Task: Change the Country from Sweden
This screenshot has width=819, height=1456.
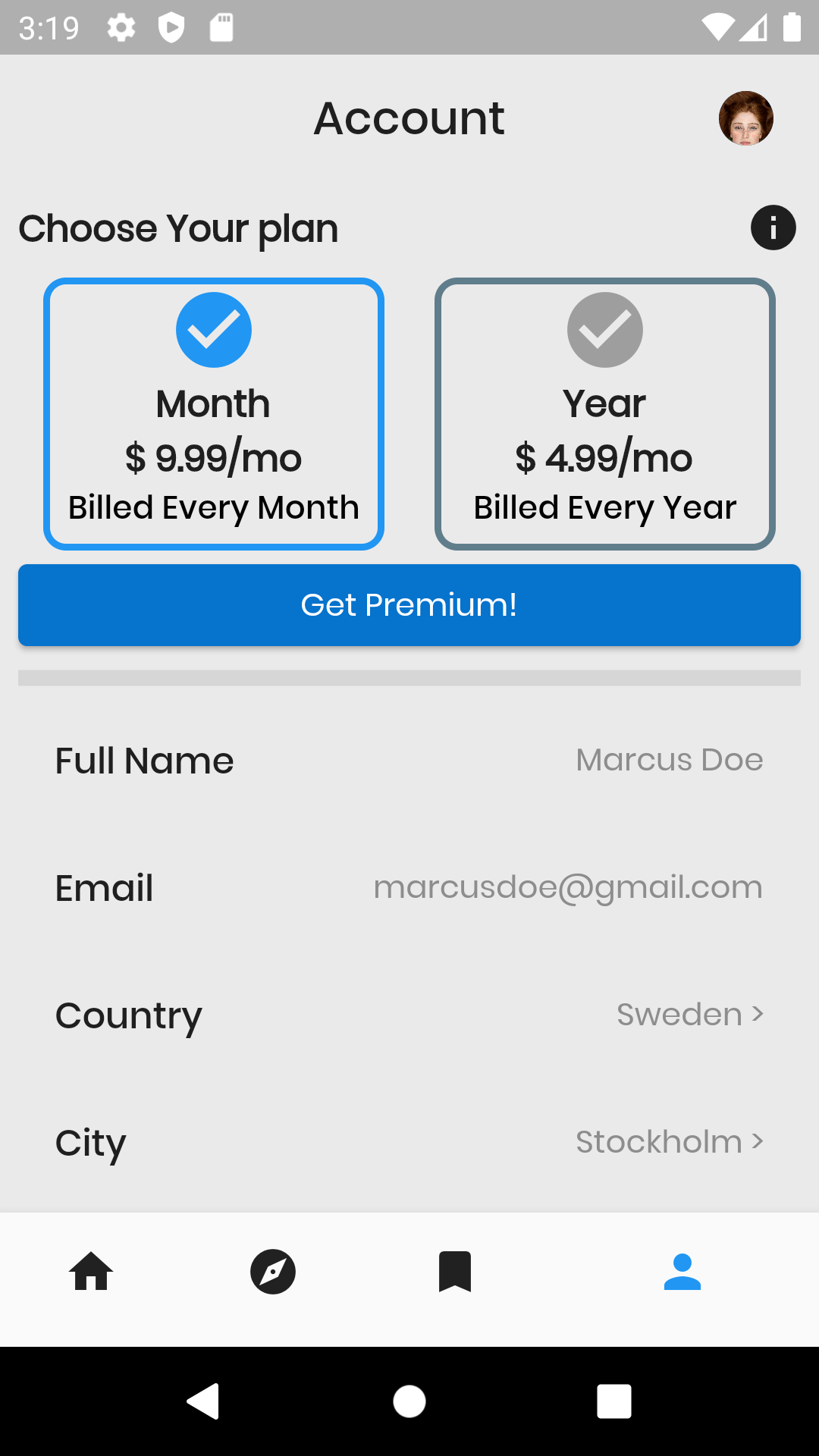Action: (409, 1015)
